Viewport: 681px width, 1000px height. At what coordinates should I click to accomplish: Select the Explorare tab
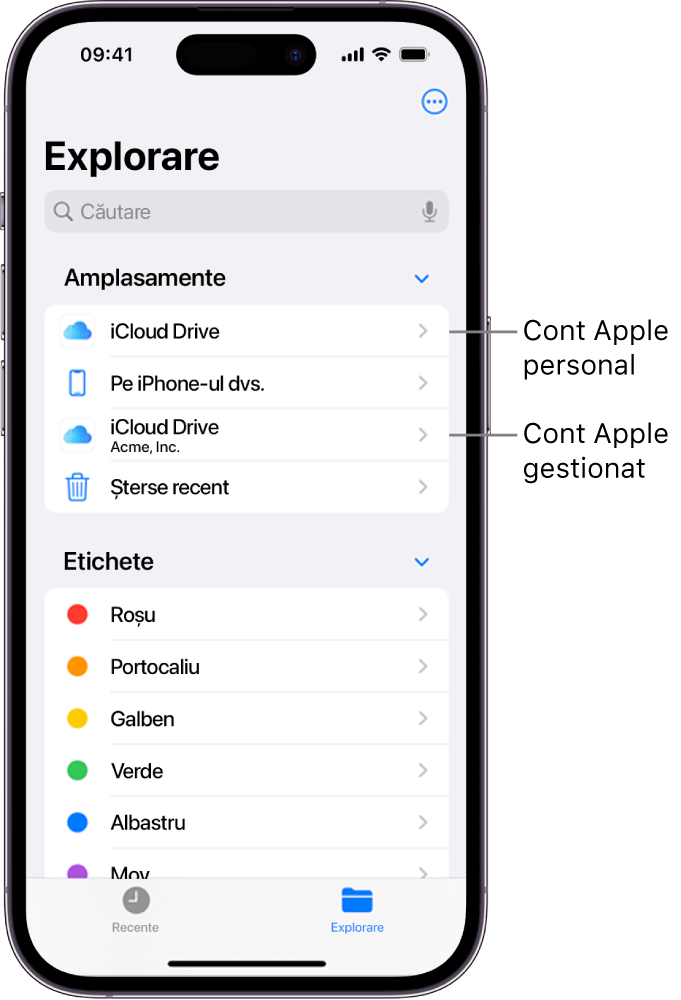pos(357,910)
